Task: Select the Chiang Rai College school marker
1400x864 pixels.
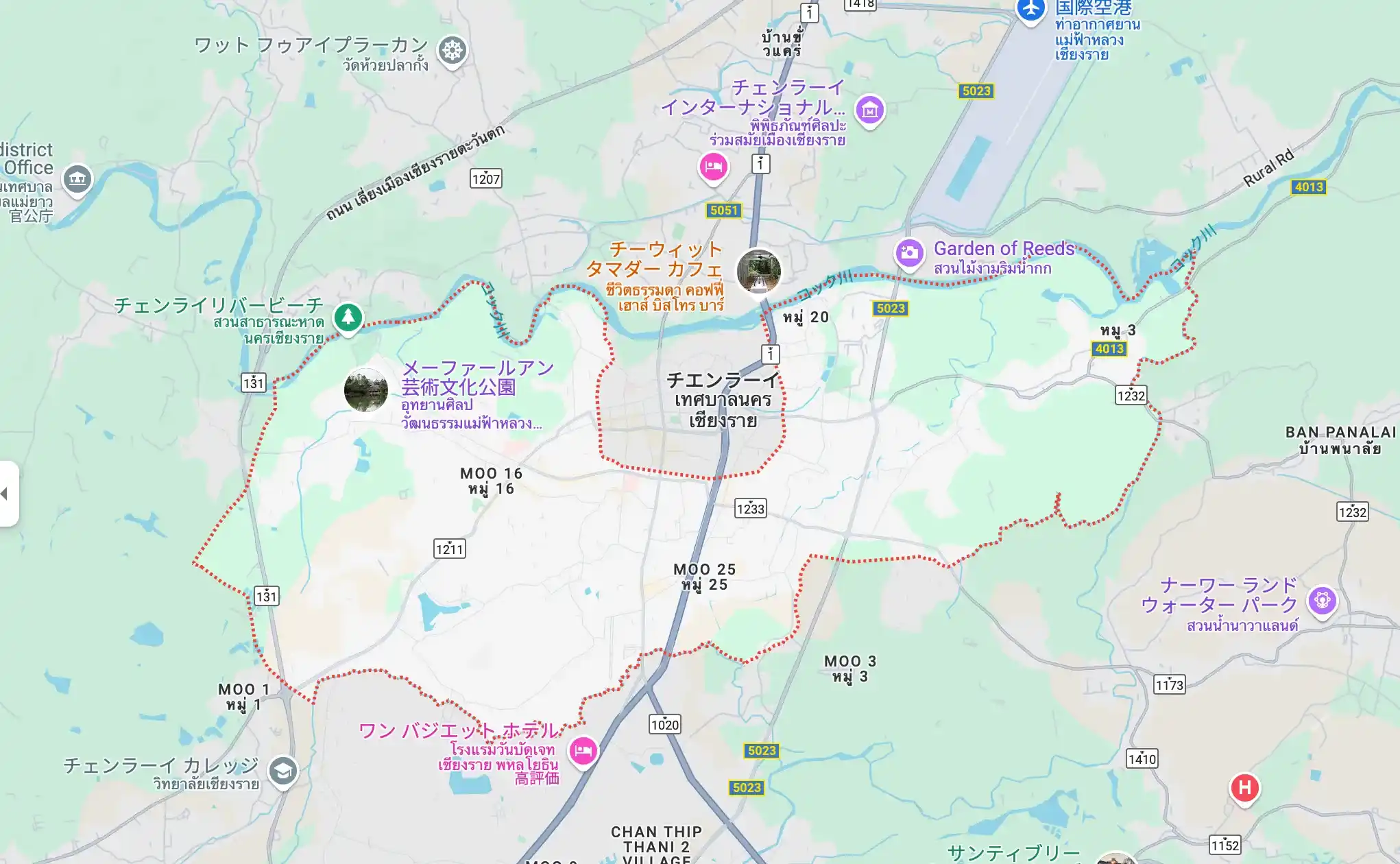Action: [x=282, y=771]
